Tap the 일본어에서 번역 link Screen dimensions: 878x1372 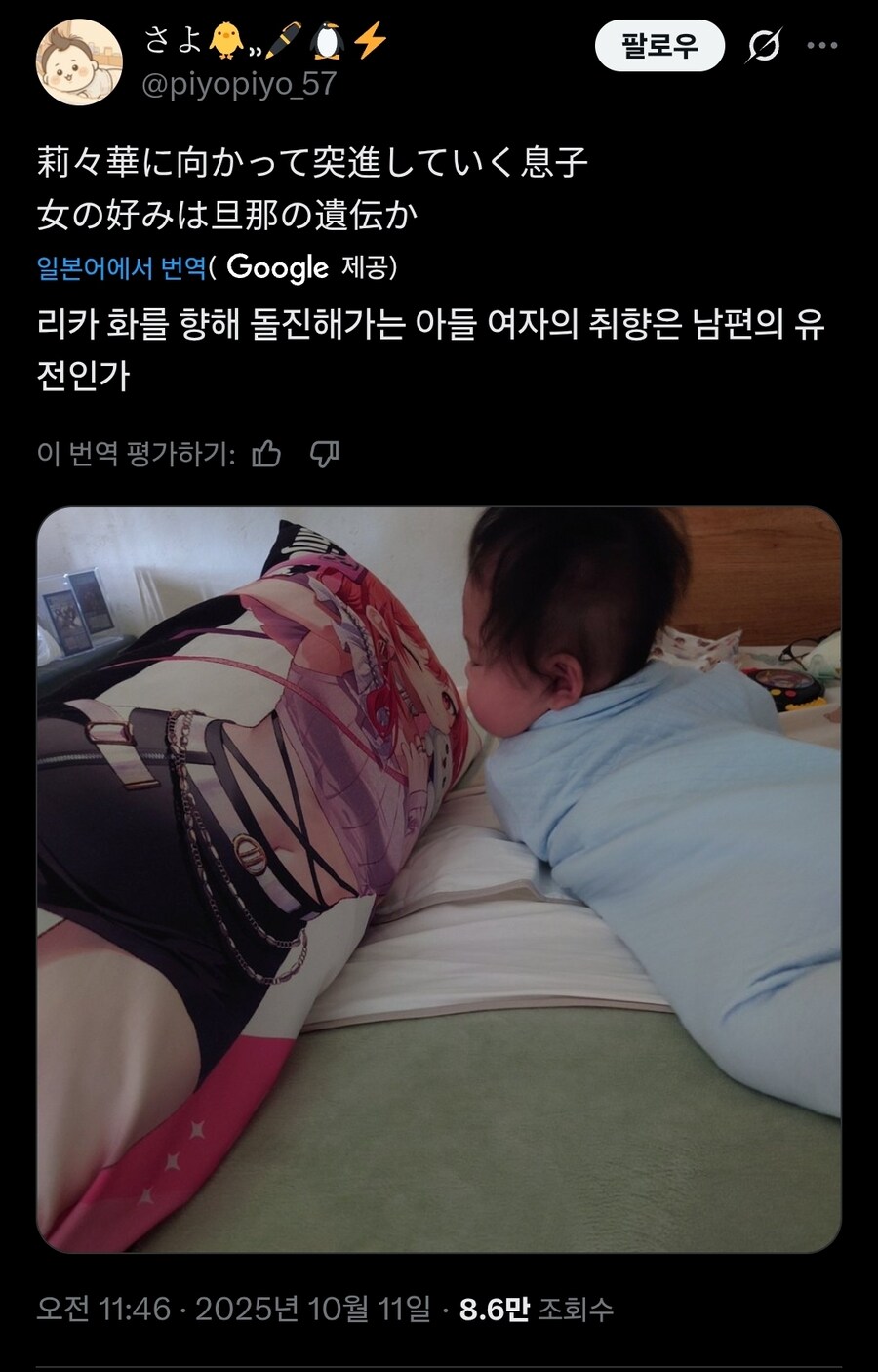[121, 268]
